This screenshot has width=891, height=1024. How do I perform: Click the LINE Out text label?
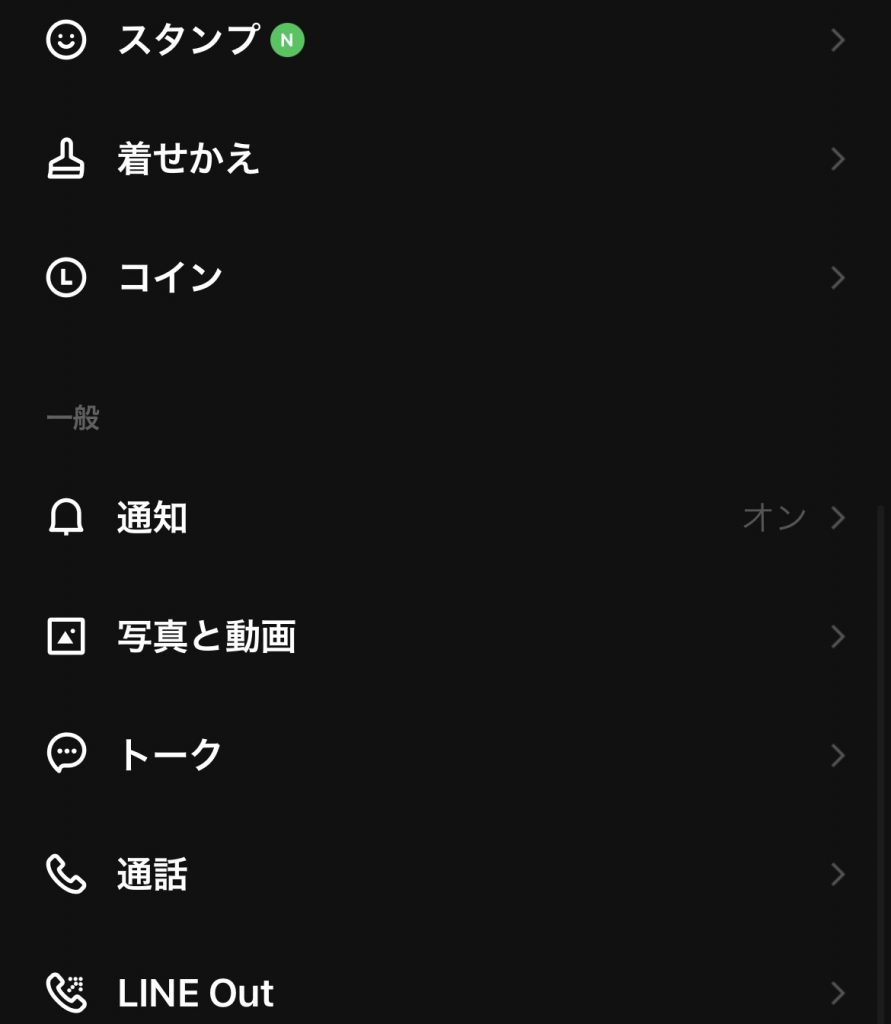coord(195,993)
